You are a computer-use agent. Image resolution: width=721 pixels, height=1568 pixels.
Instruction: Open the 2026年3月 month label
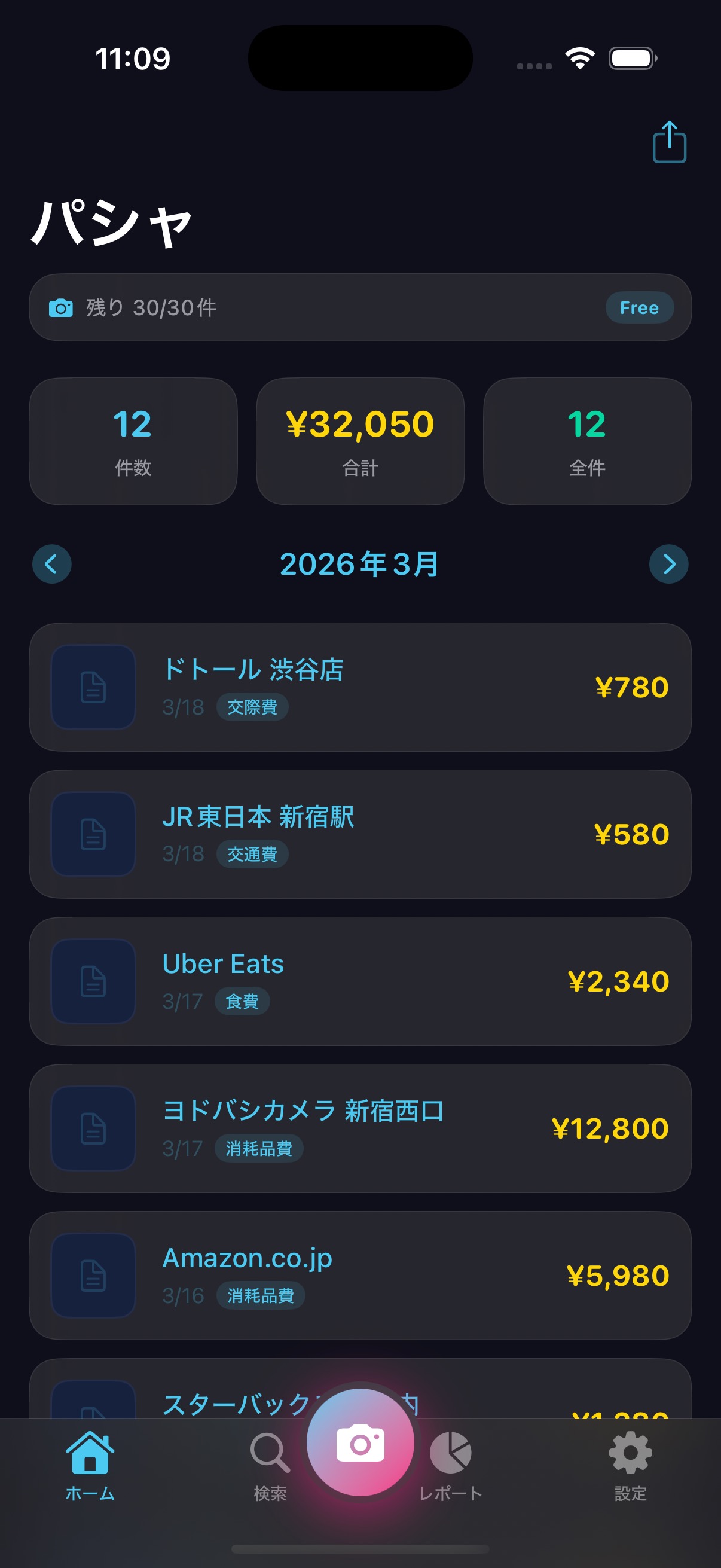click(360, 565)
